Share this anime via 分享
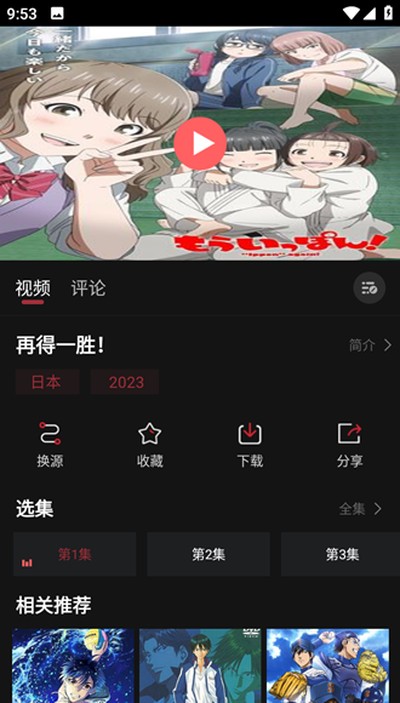 pyautogui.click(x=350, y=444)
